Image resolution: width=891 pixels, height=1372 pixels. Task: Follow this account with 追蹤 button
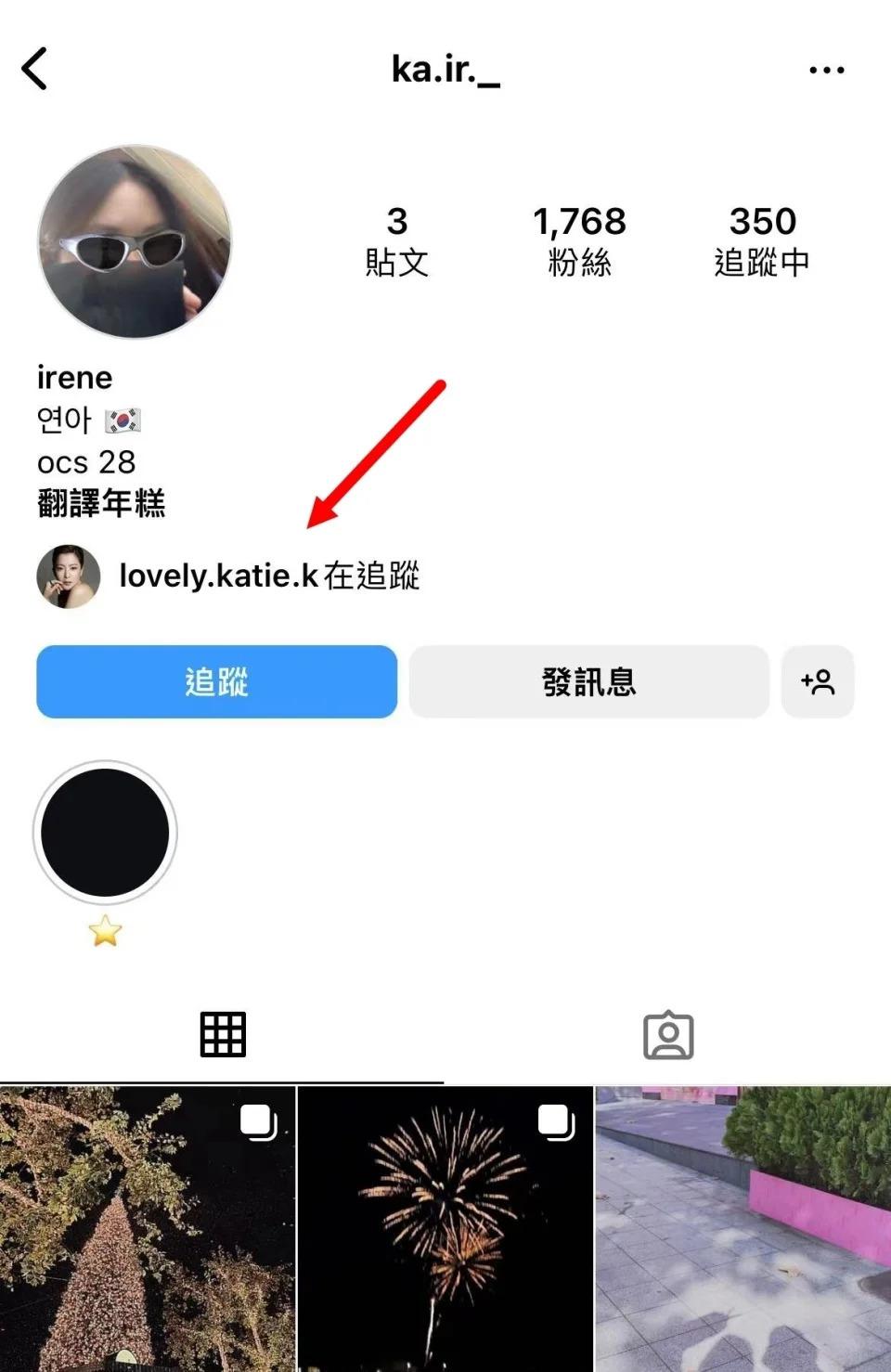pos(216,681)
